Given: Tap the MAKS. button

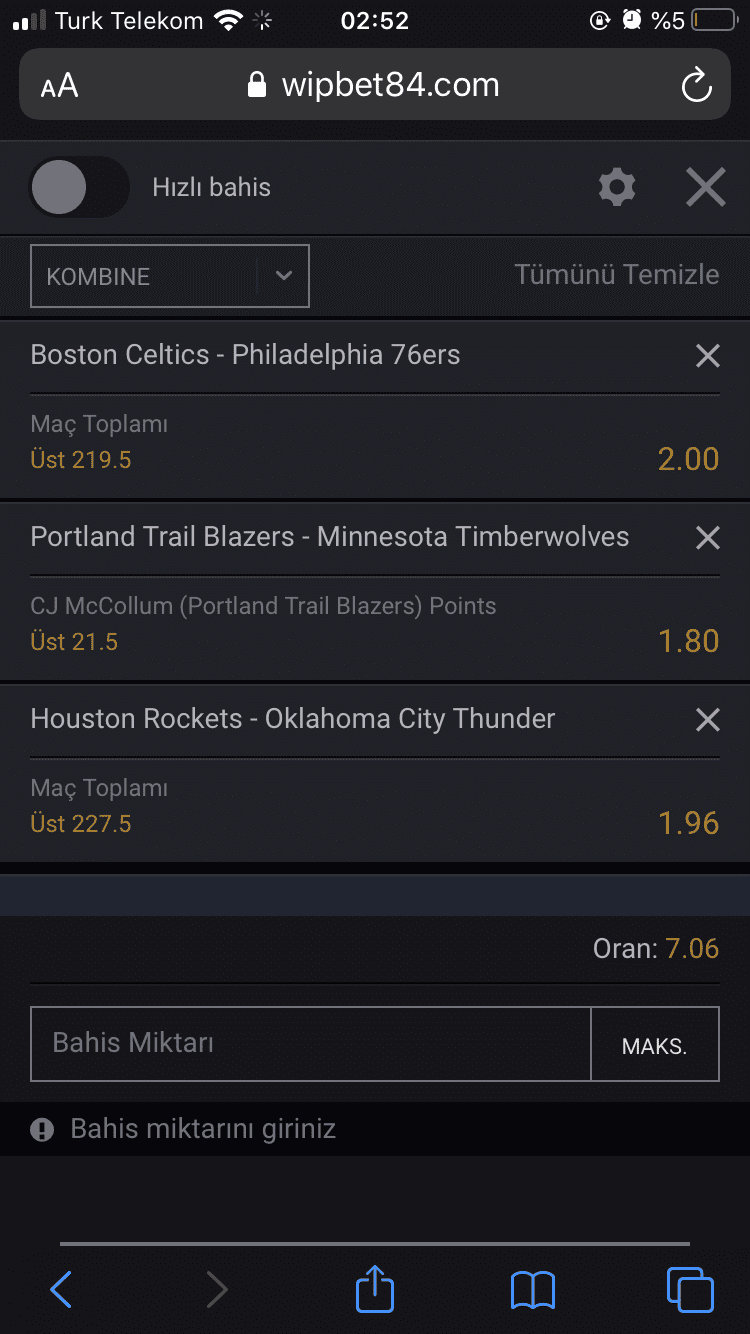Looking at the screenshot, I should (x=655, y=1044).
